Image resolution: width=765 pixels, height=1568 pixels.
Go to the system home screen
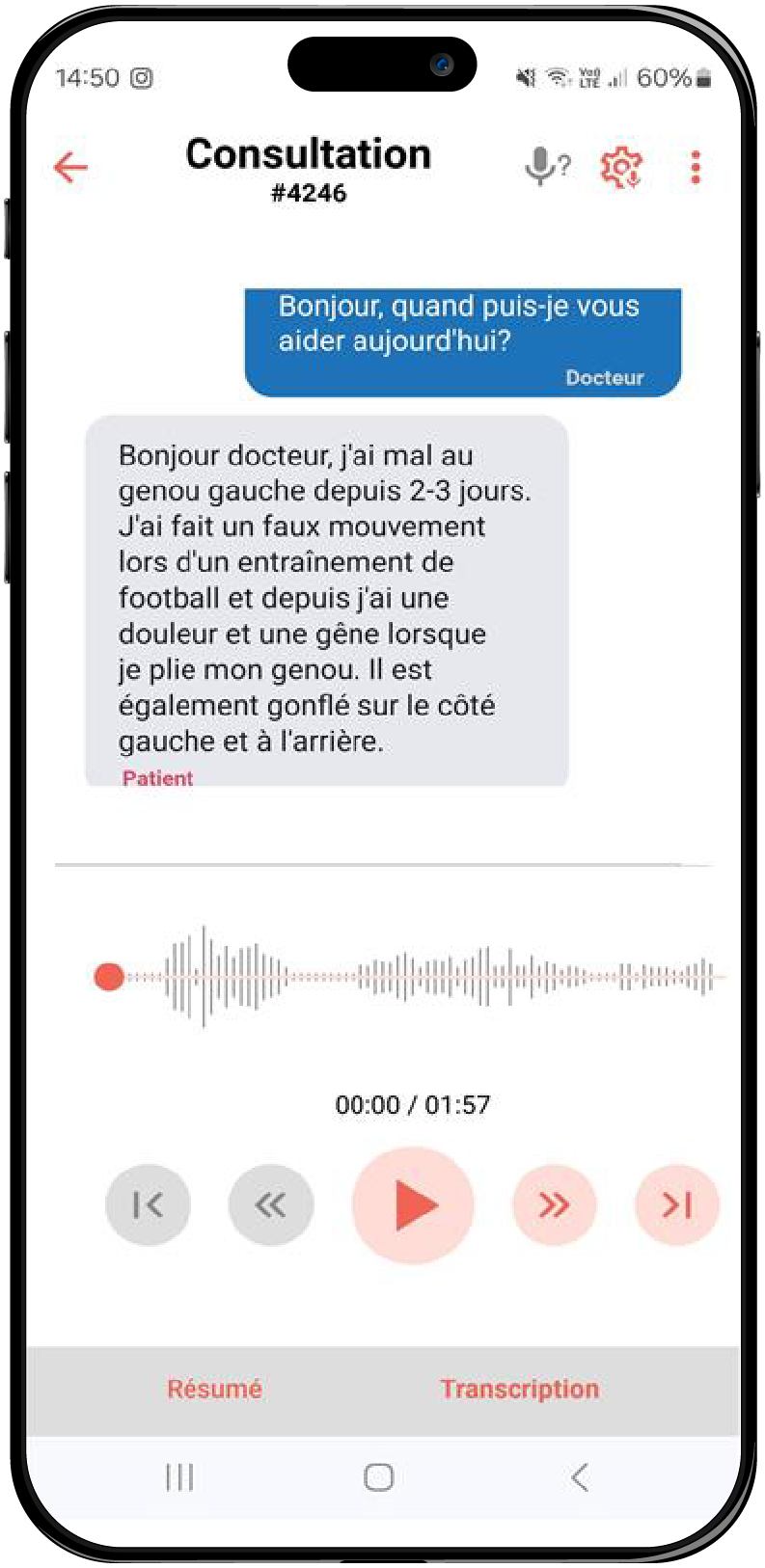(379, 1477)
